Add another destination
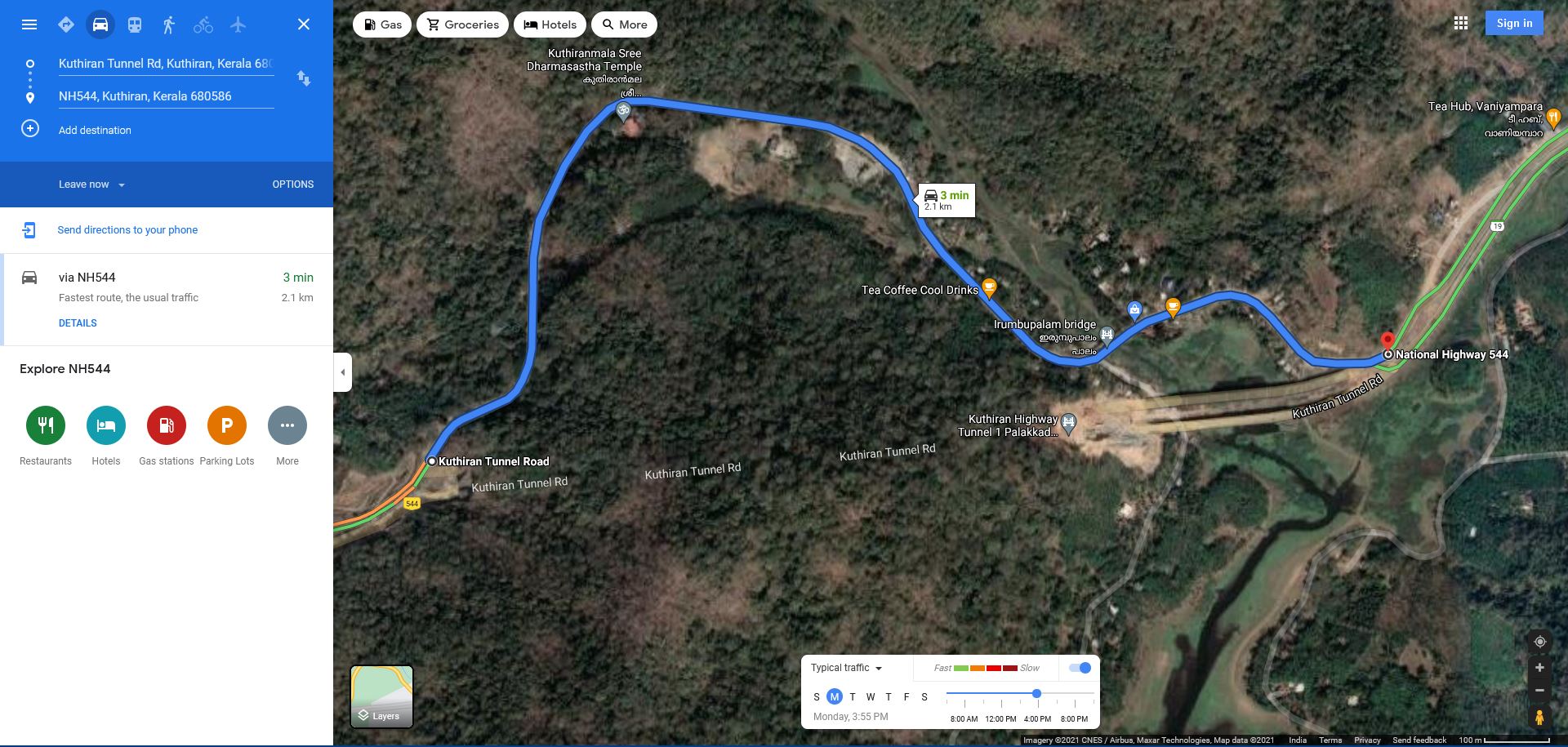 (94, 130)
